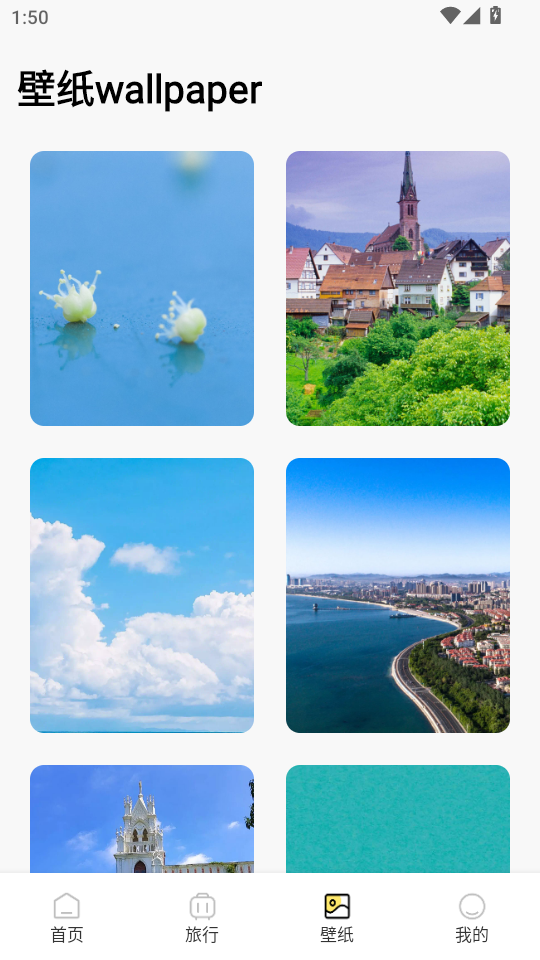Go to the 旅行 tab
The width and height of the screenshot is (540, 960).
(x=202, y=917)
